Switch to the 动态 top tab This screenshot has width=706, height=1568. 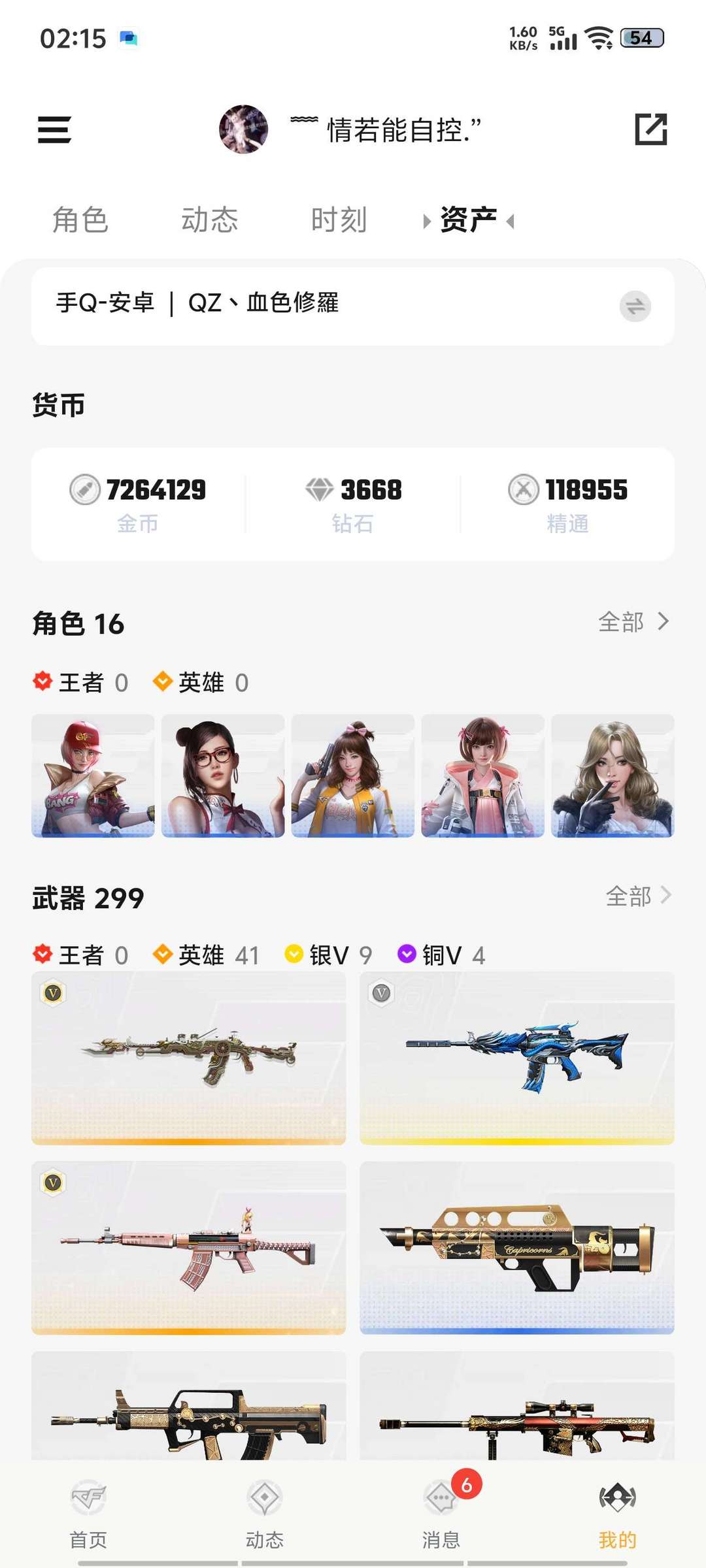point(209,220)
